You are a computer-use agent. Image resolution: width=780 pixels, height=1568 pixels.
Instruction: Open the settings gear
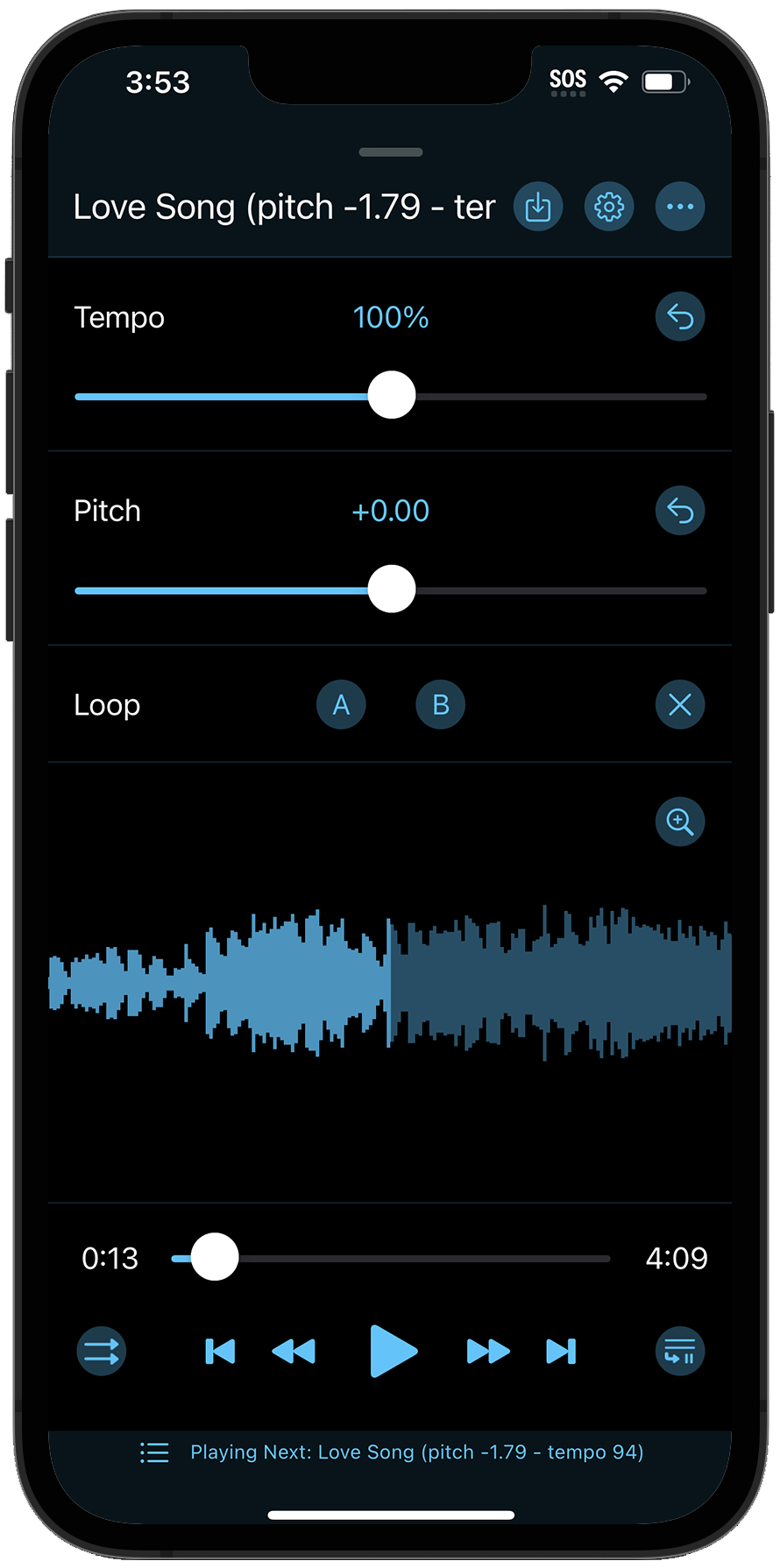point(609,207)
